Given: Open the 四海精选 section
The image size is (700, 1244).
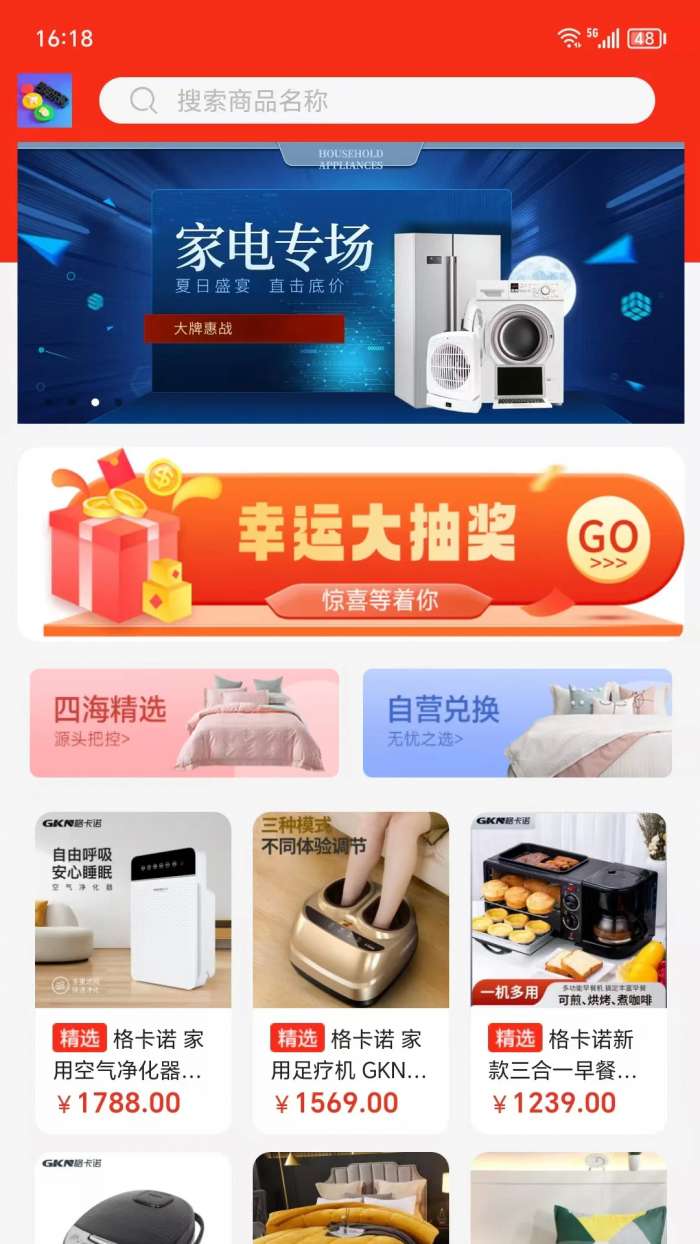Looking at the screenshot, I should [184, 723].
